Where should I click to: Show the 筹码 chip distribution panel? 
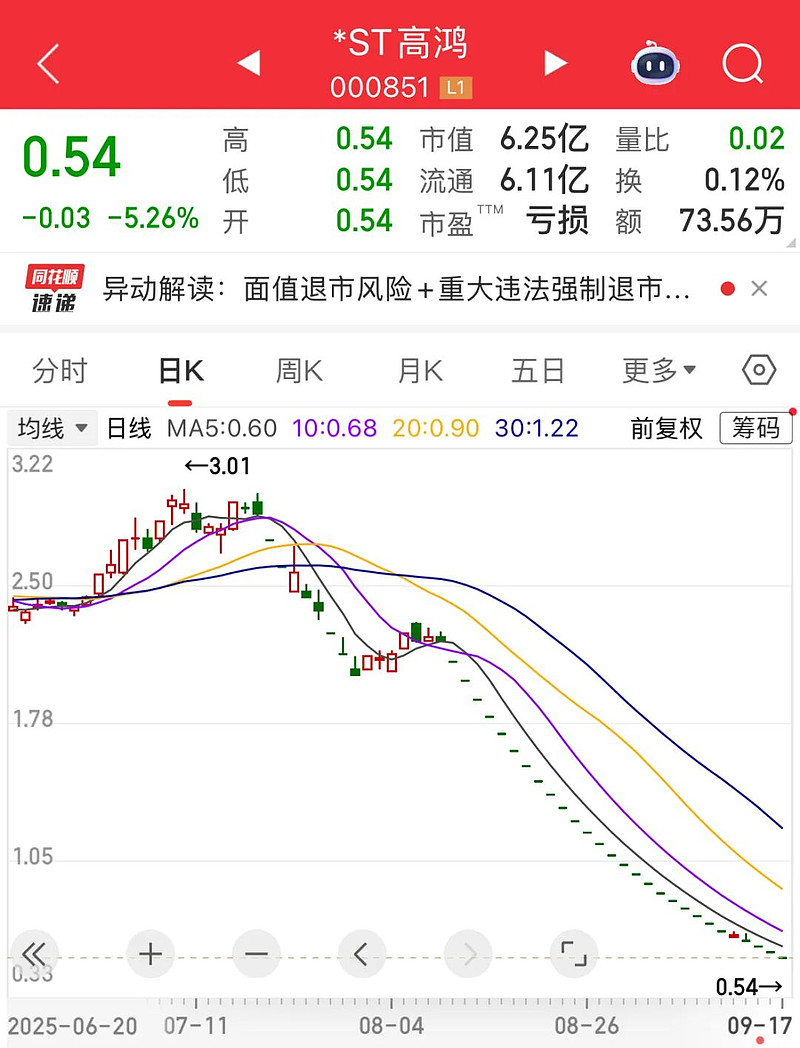pos(756,428)
